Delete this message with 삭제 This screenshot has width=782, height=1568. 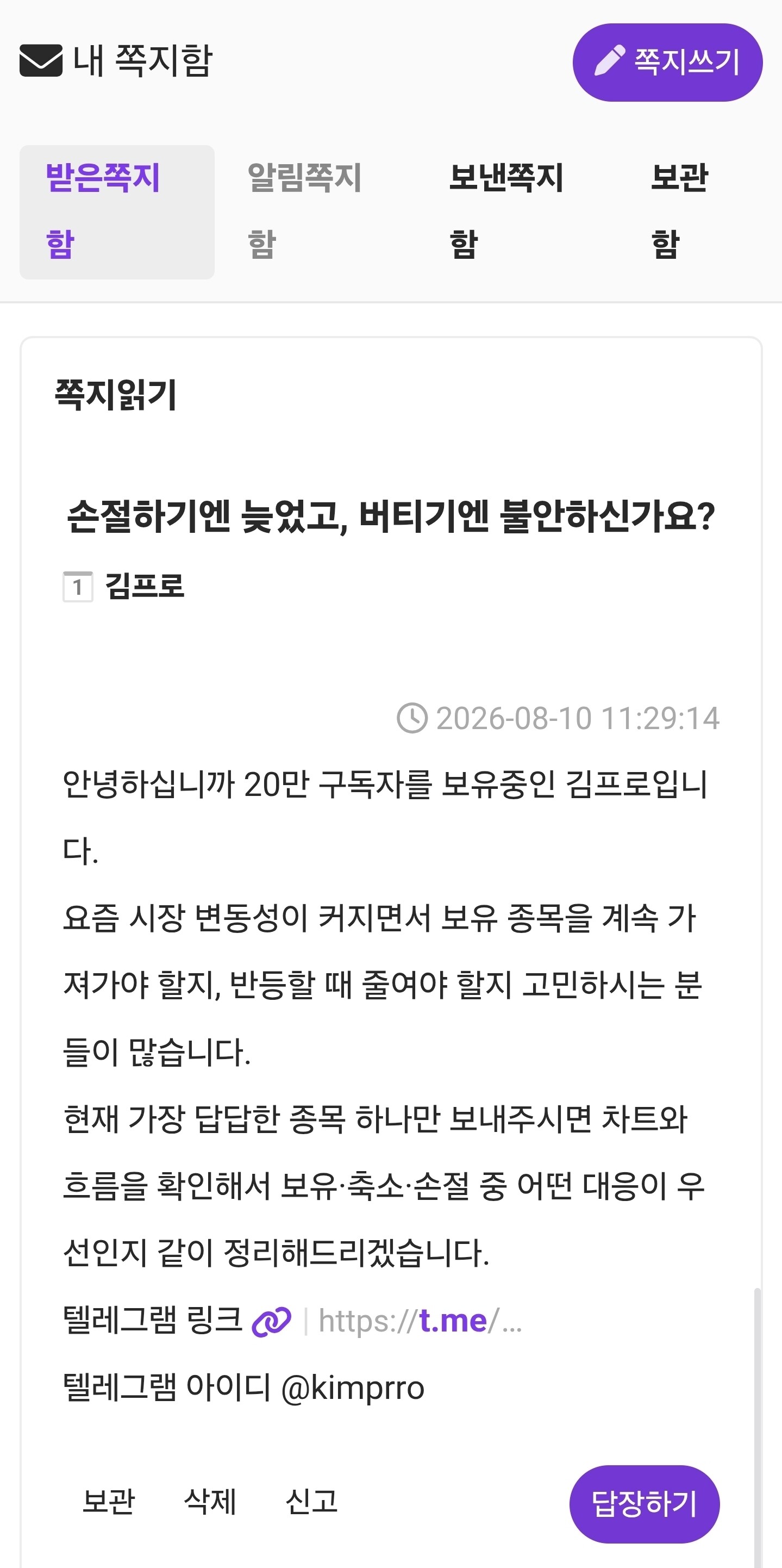tap(210, 1502)
